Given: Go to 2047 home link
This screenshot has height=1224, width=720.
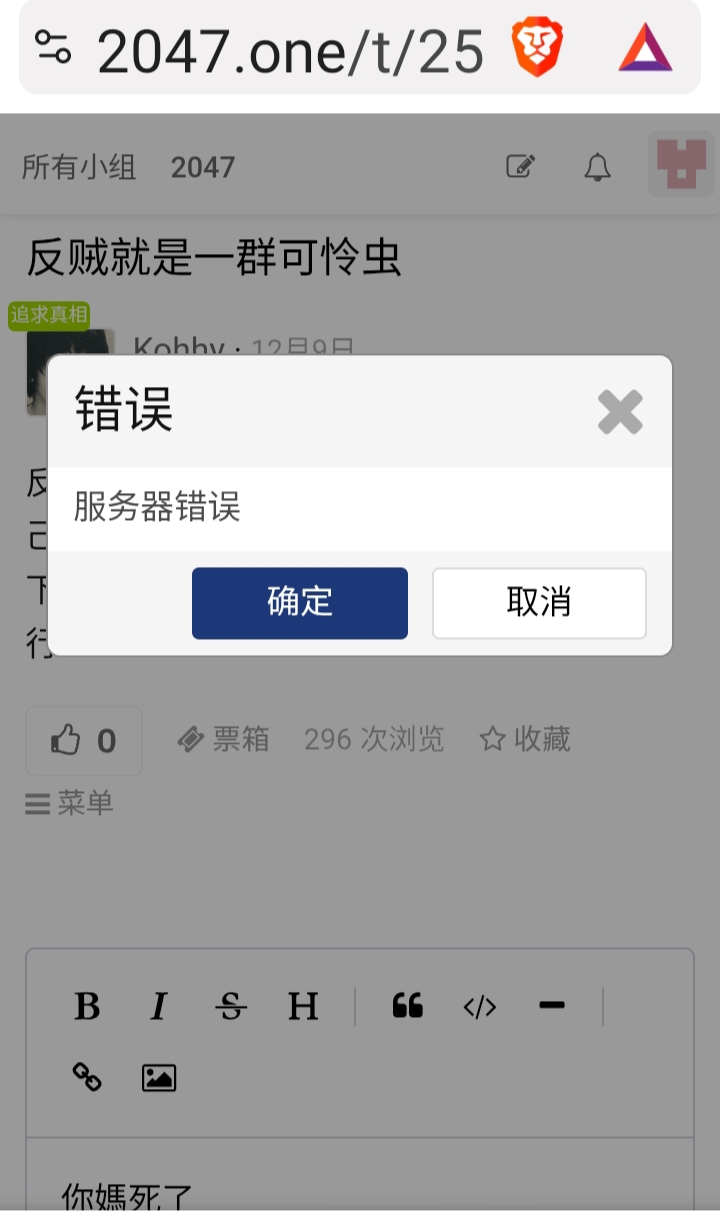Looking at the screenshot, I should pyautogui.click(x=202, y=167).
